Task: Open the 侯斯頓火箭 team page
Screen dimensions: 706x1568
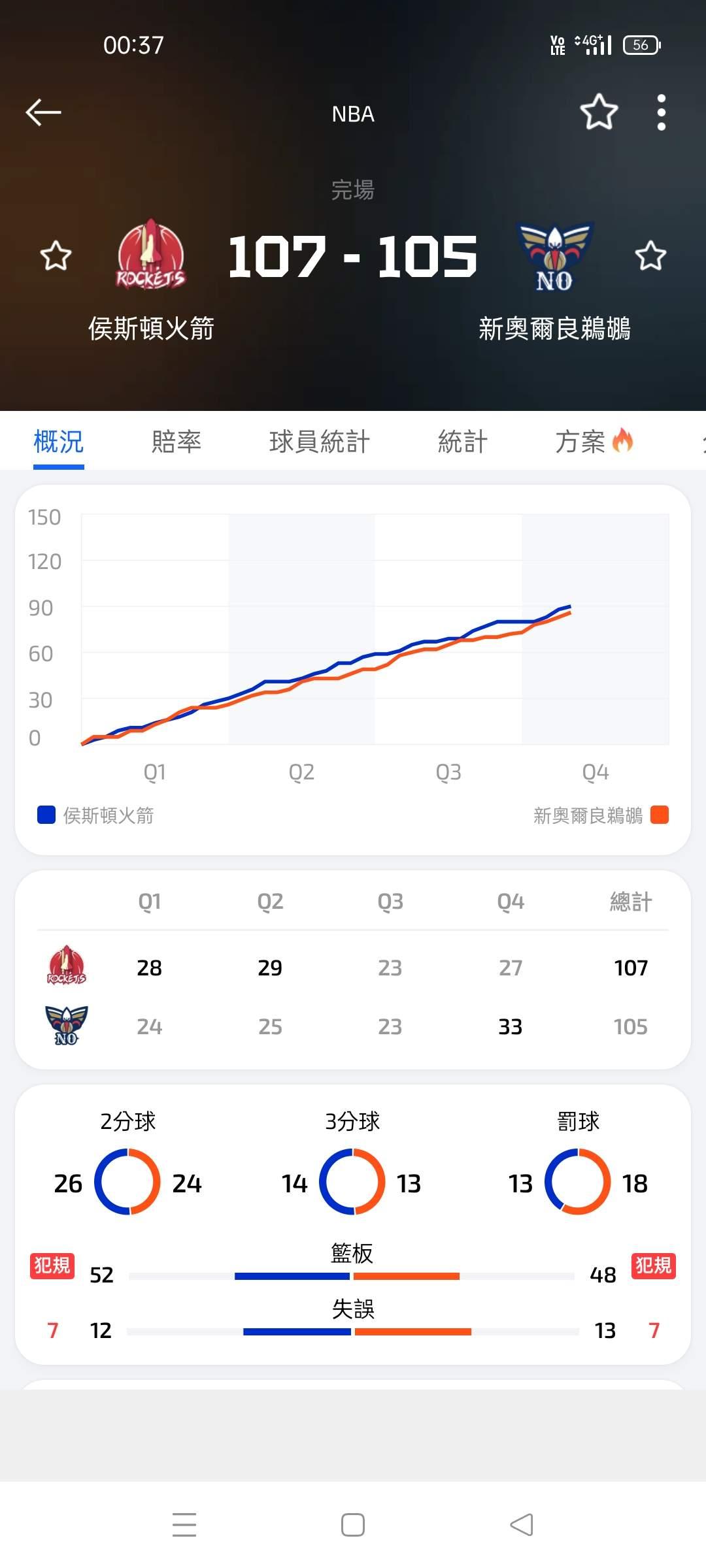Action: pos(151,256)
